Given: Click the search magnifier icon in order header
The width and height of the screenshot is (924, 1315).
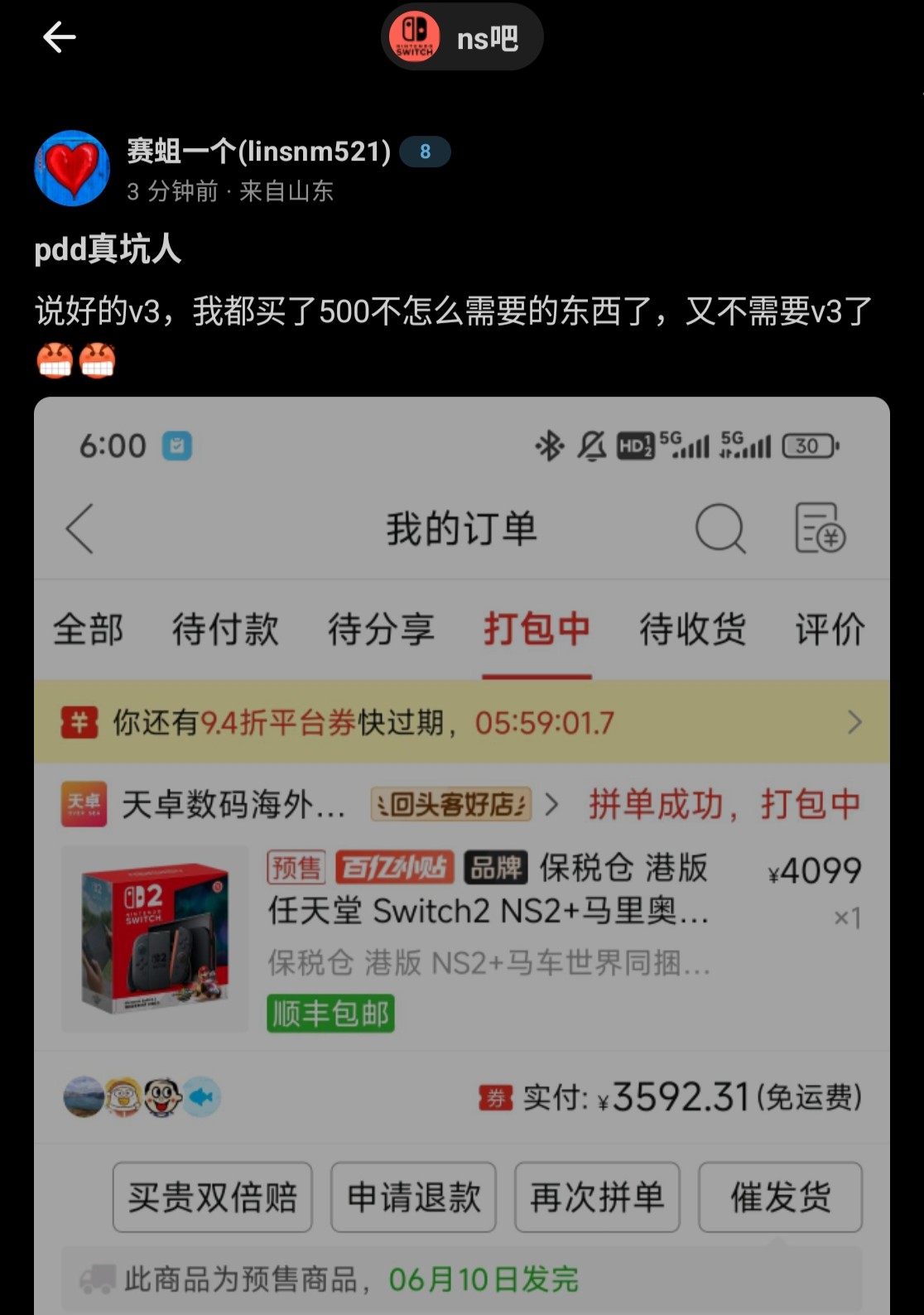Looking at the screenshot, I should point(719,527).
